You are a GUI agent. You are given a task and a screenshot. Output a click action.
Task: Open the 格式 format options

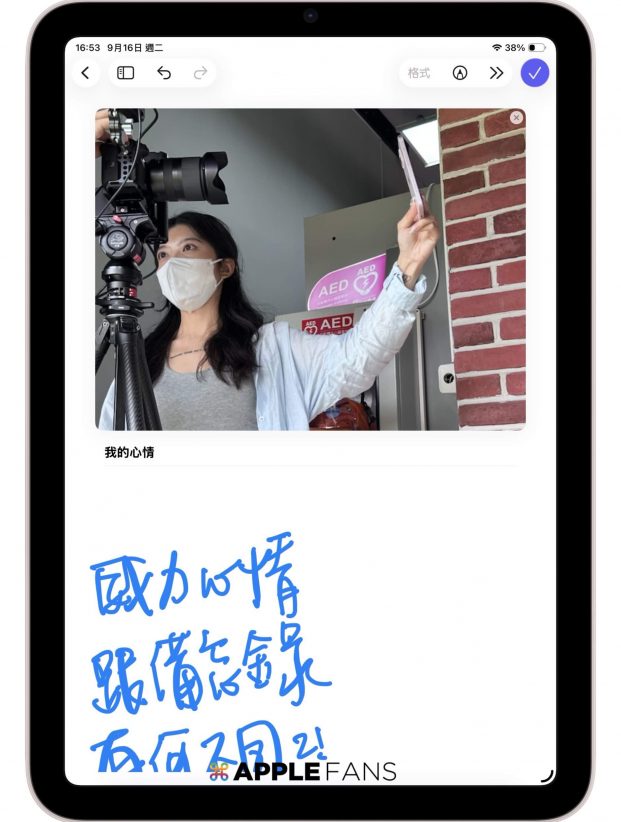point(419,73)
